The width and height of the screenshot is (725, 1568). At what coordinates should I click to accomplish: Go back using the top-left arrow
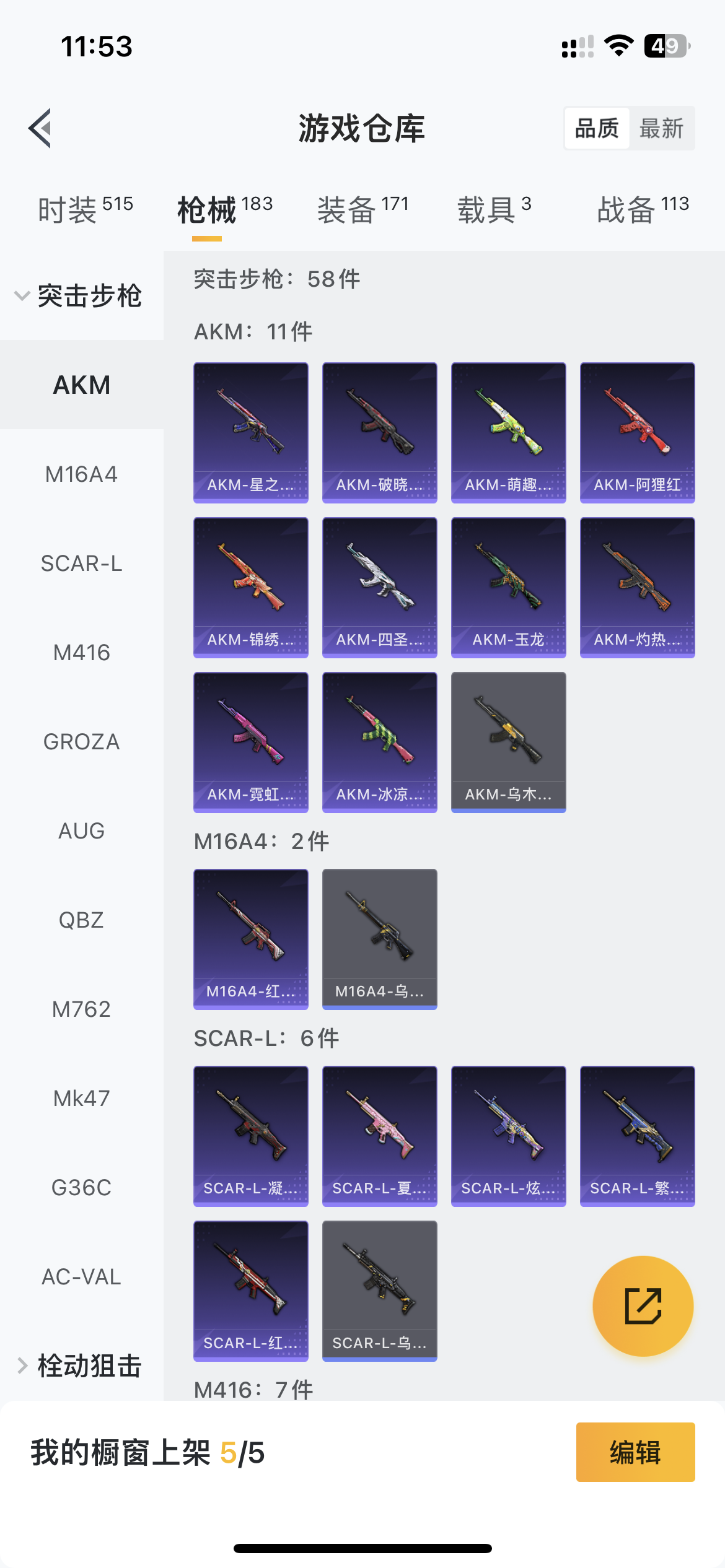pos(40,128)
